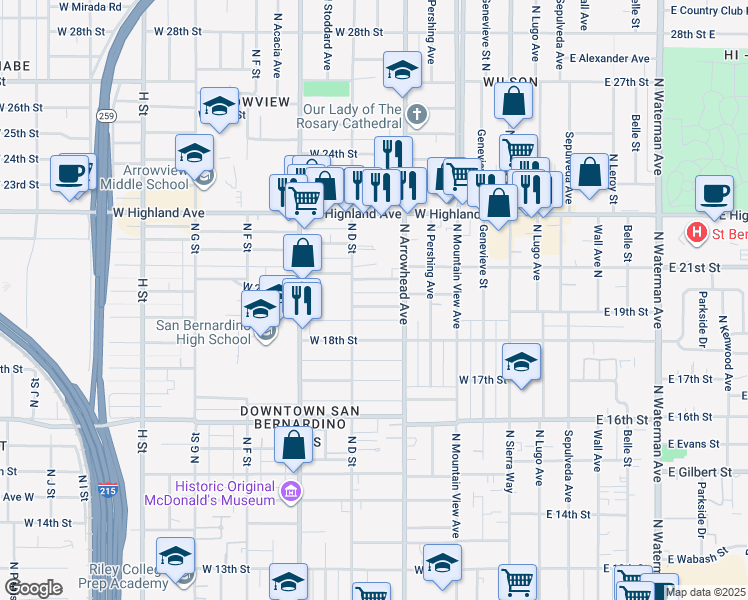This screenshot has height=600, width=748.
Task: Select Our Lady of The Rosary Cathedral pin
Action: click(417, 116)
